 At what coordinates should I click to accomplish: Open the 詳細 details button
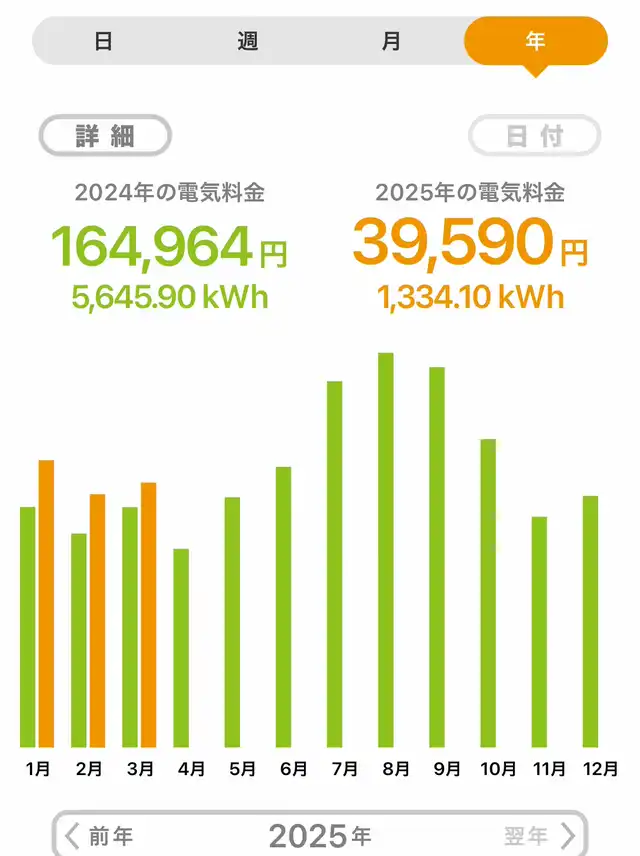pos(105,135)
